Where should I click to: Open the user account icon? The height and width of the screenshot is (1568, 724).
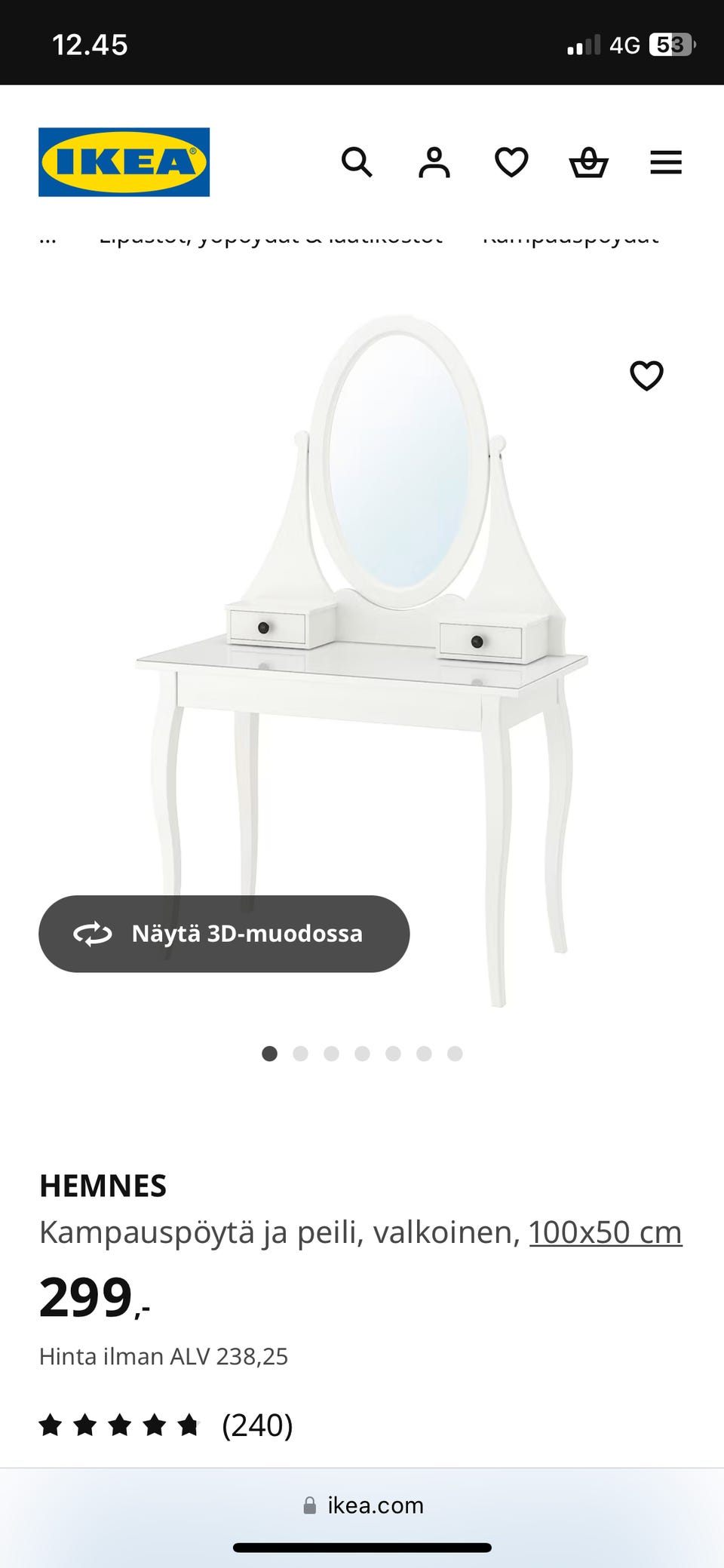click(x=434, y=162)
